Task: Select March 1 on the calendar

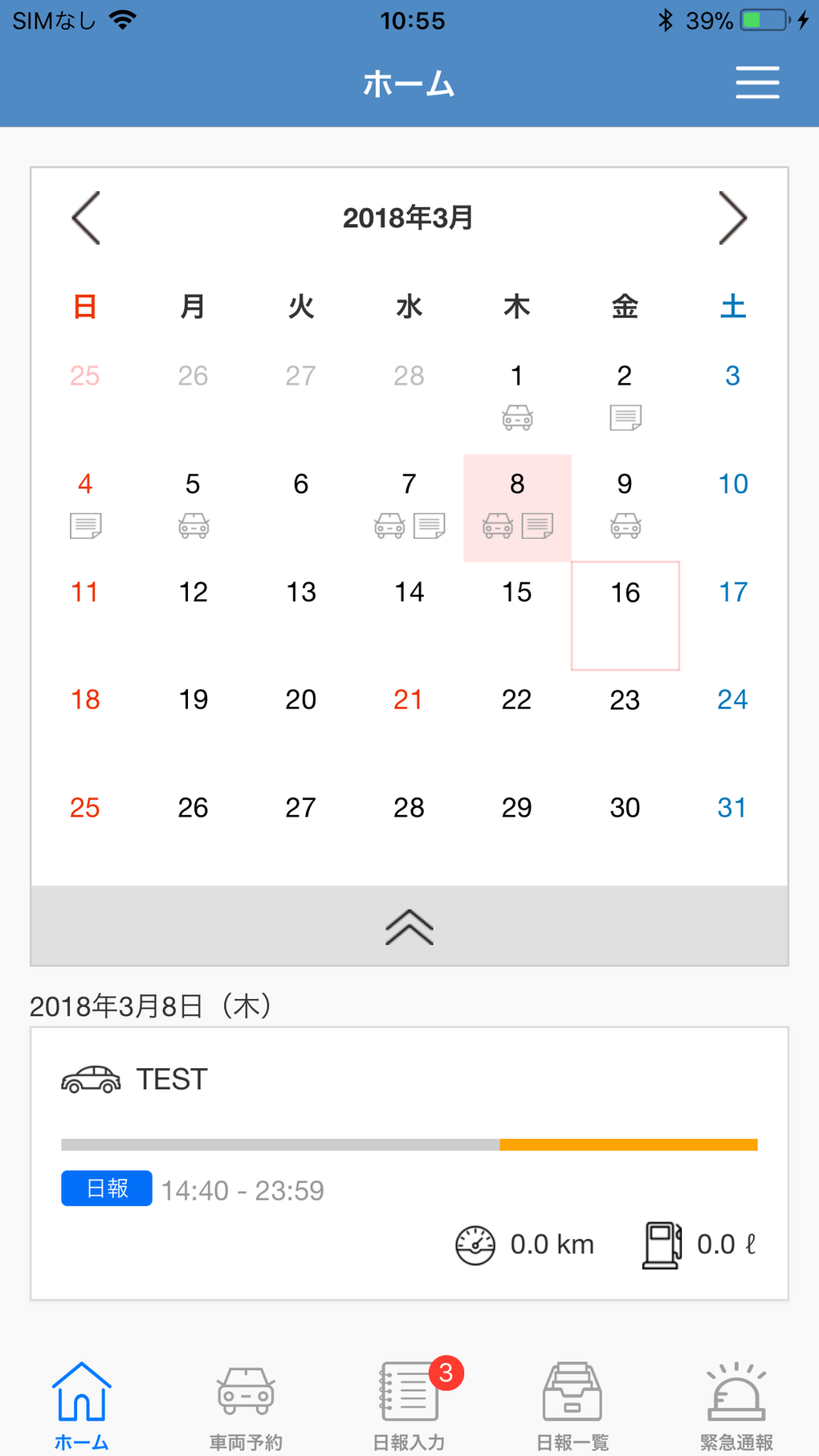Action: point(517,399)
